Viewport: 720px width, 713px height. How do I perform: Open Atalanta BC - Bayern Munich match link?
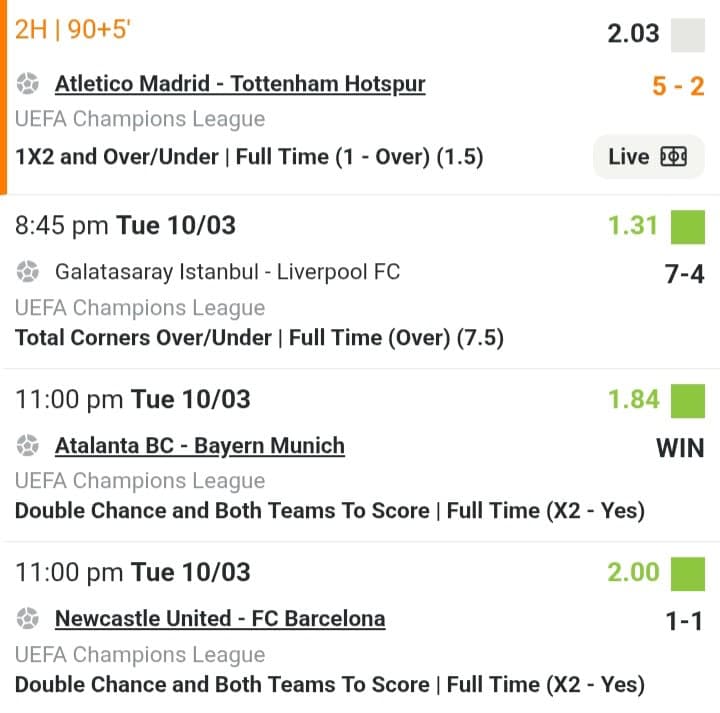pyautogui.click(x=199, y=446)
